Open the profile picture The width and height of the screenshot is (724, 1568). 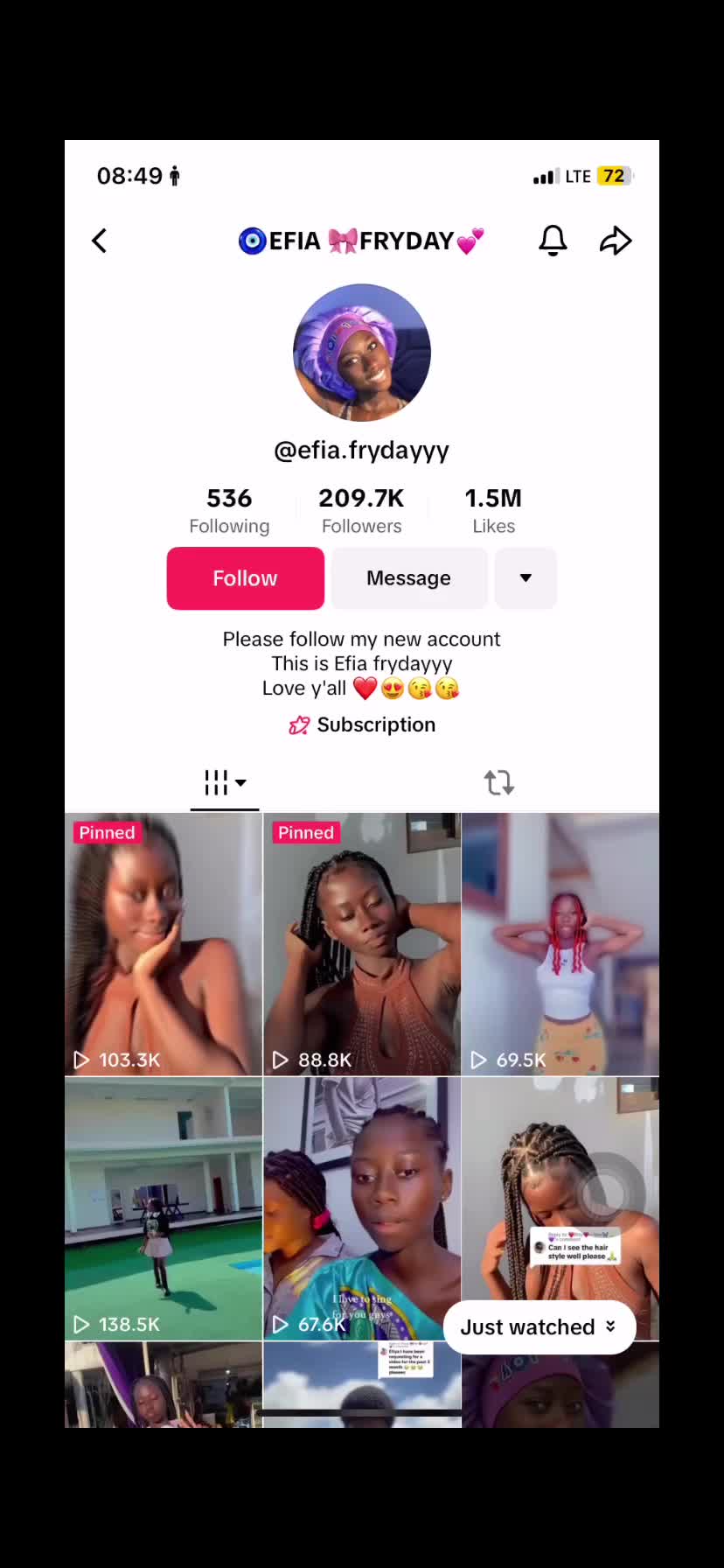[x=362, y=353]
